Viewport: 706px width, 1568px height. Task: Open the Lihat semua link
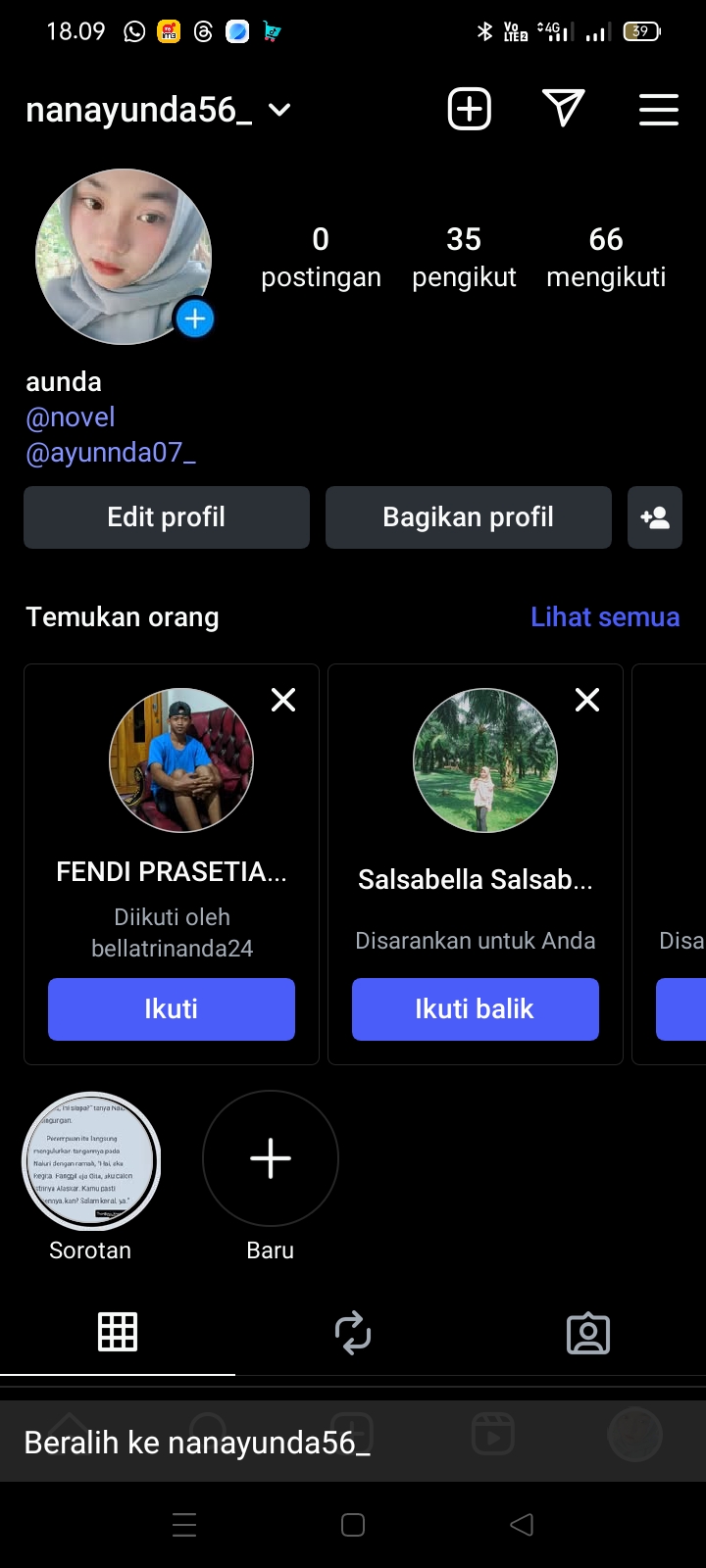coord(604,617)
